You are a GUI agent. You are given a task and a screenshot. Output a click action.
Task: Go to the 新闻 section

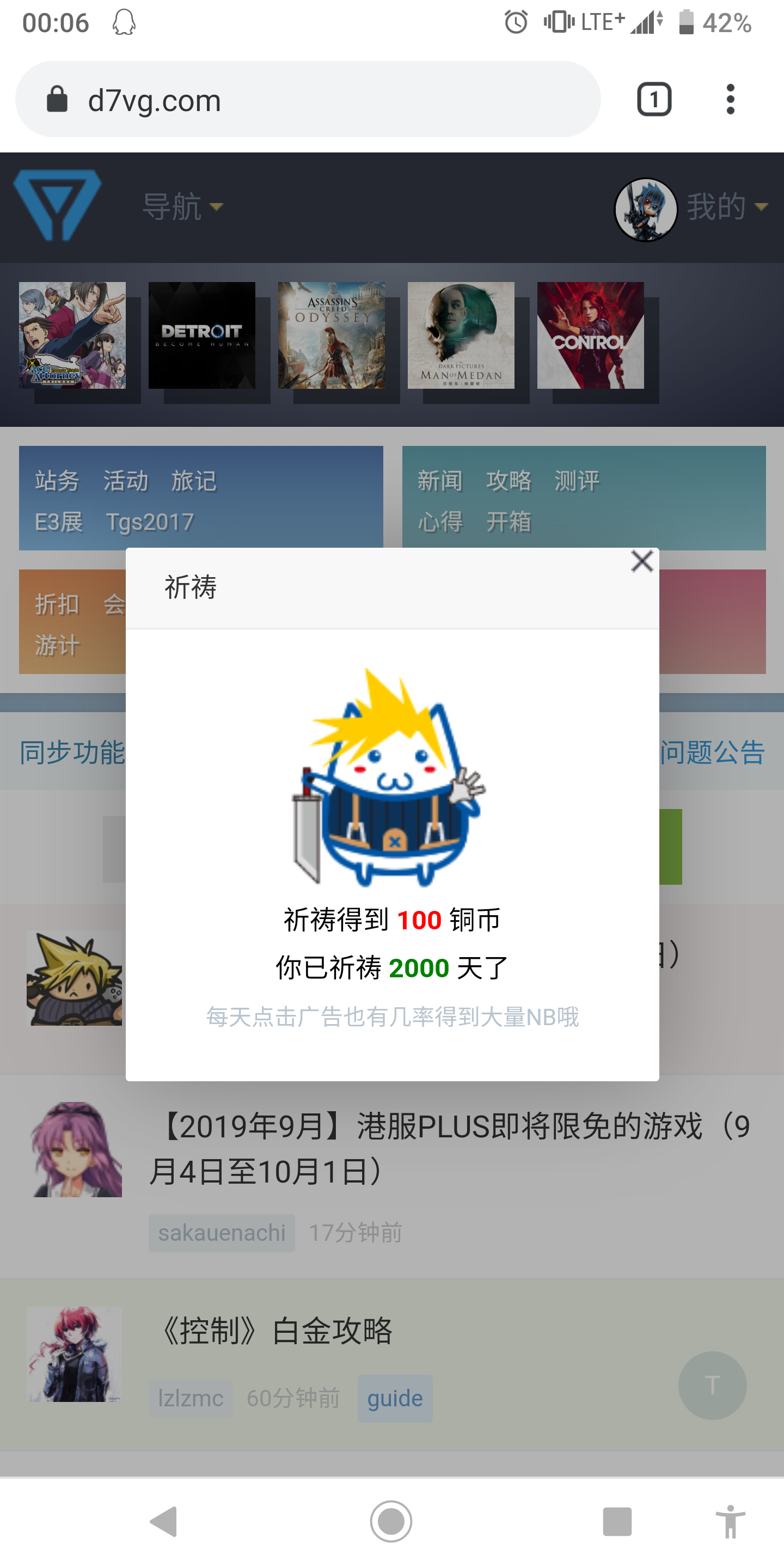click(x=439, y=481)
